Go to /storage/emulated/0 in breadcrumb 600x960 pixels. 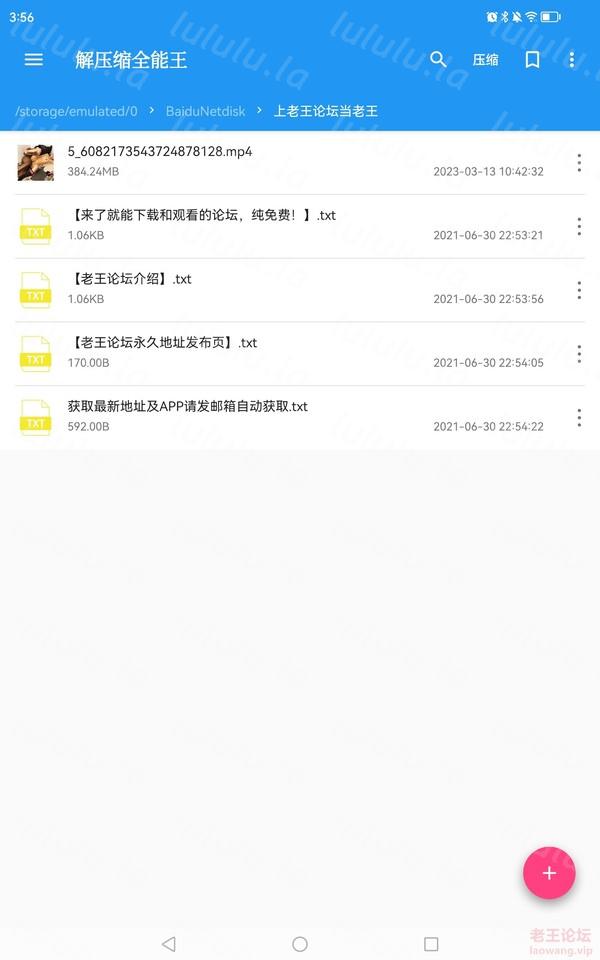pyautogui.click(x=76, y=111)
